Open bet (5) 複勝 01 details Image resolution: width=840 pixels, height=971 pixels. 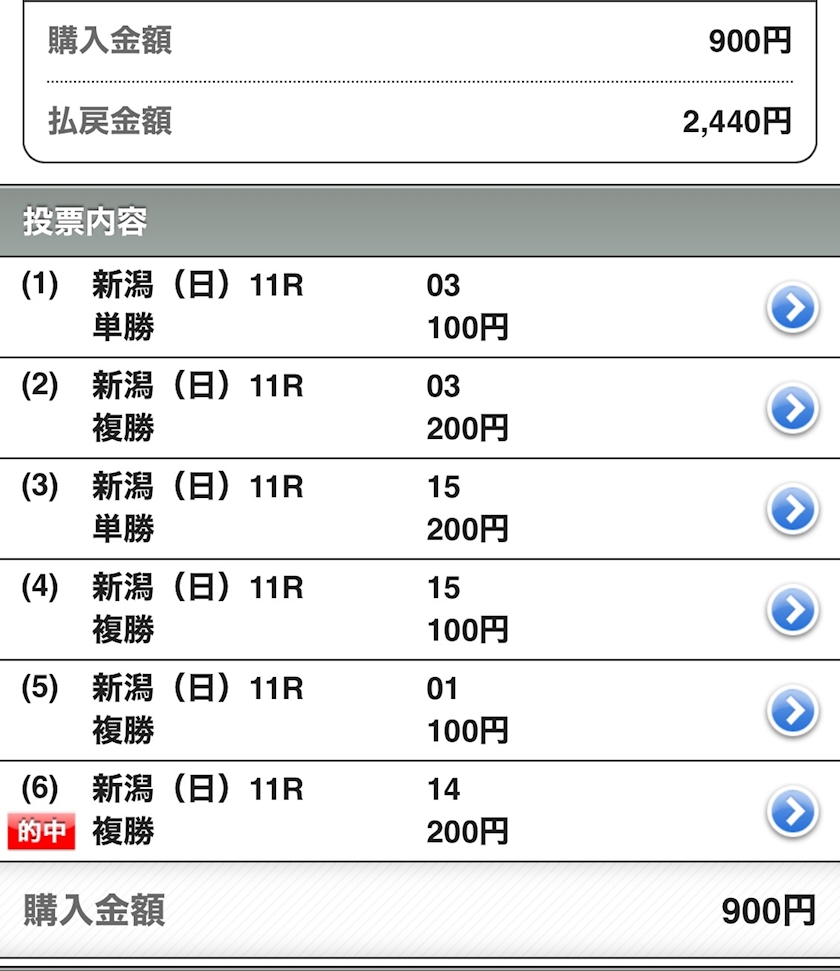pos(792,711)
